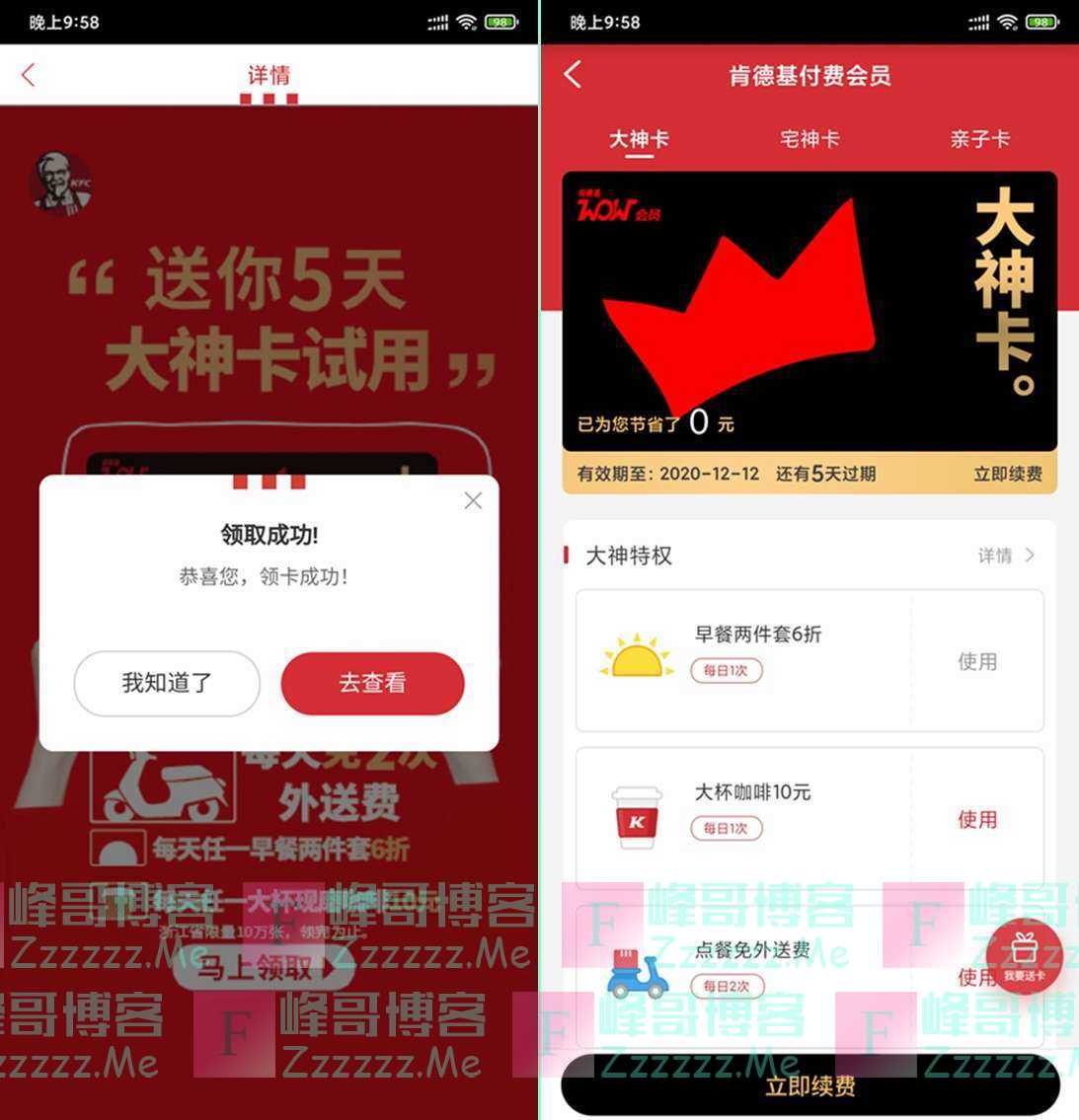This screenshot has width=1079, height=1120.
Task: Switch to the 亲子卡 tab
Action: click(979, 139)
